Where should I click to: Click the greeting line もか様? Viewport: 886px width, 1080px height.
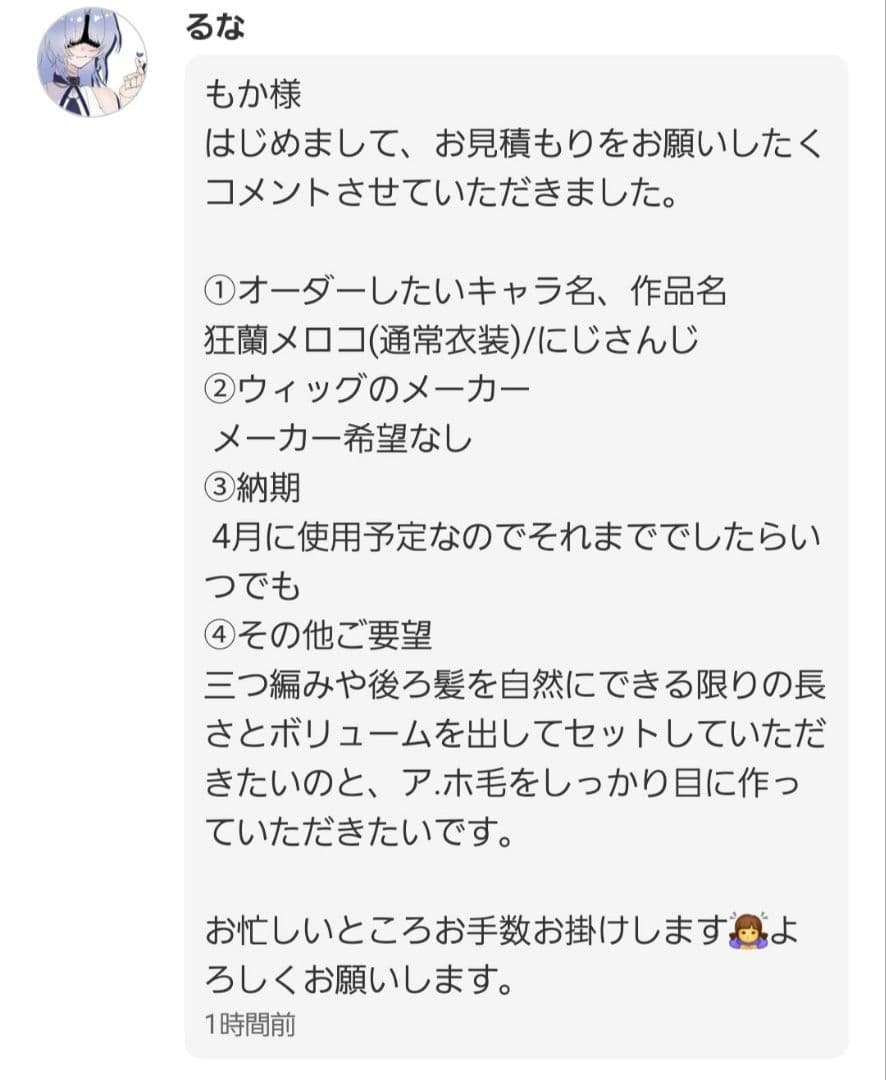point(255,91)
